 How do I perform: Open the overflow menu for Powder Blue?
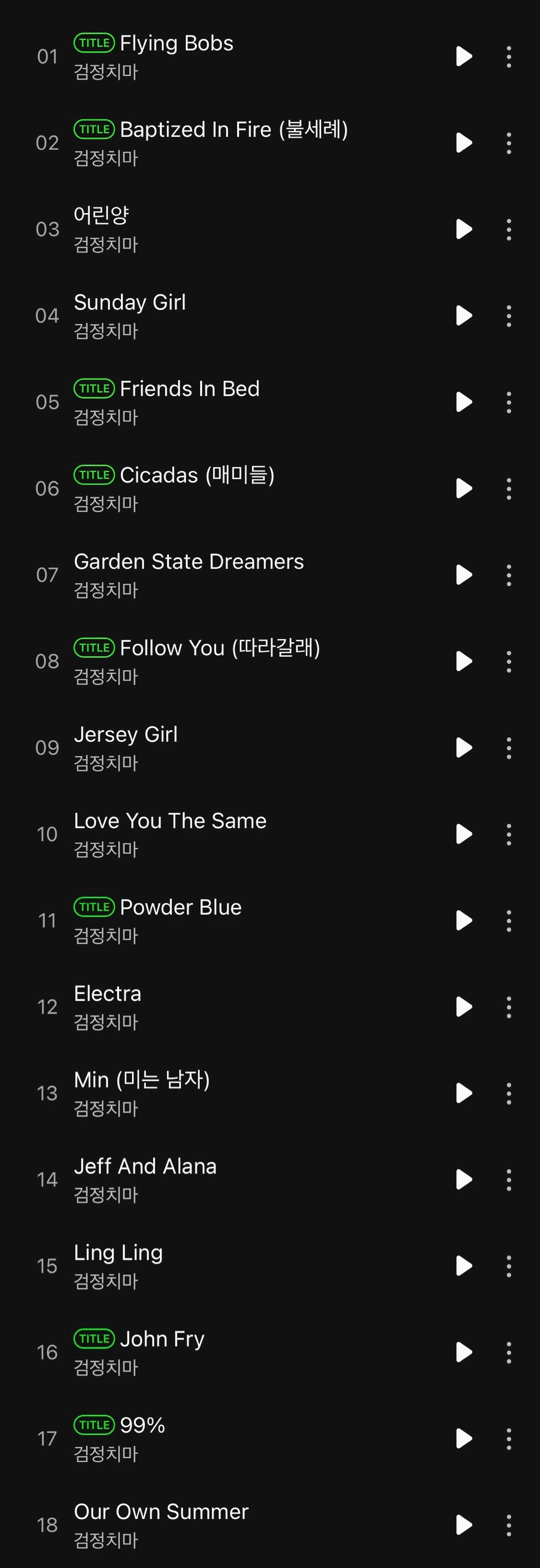tap(509, 921)
